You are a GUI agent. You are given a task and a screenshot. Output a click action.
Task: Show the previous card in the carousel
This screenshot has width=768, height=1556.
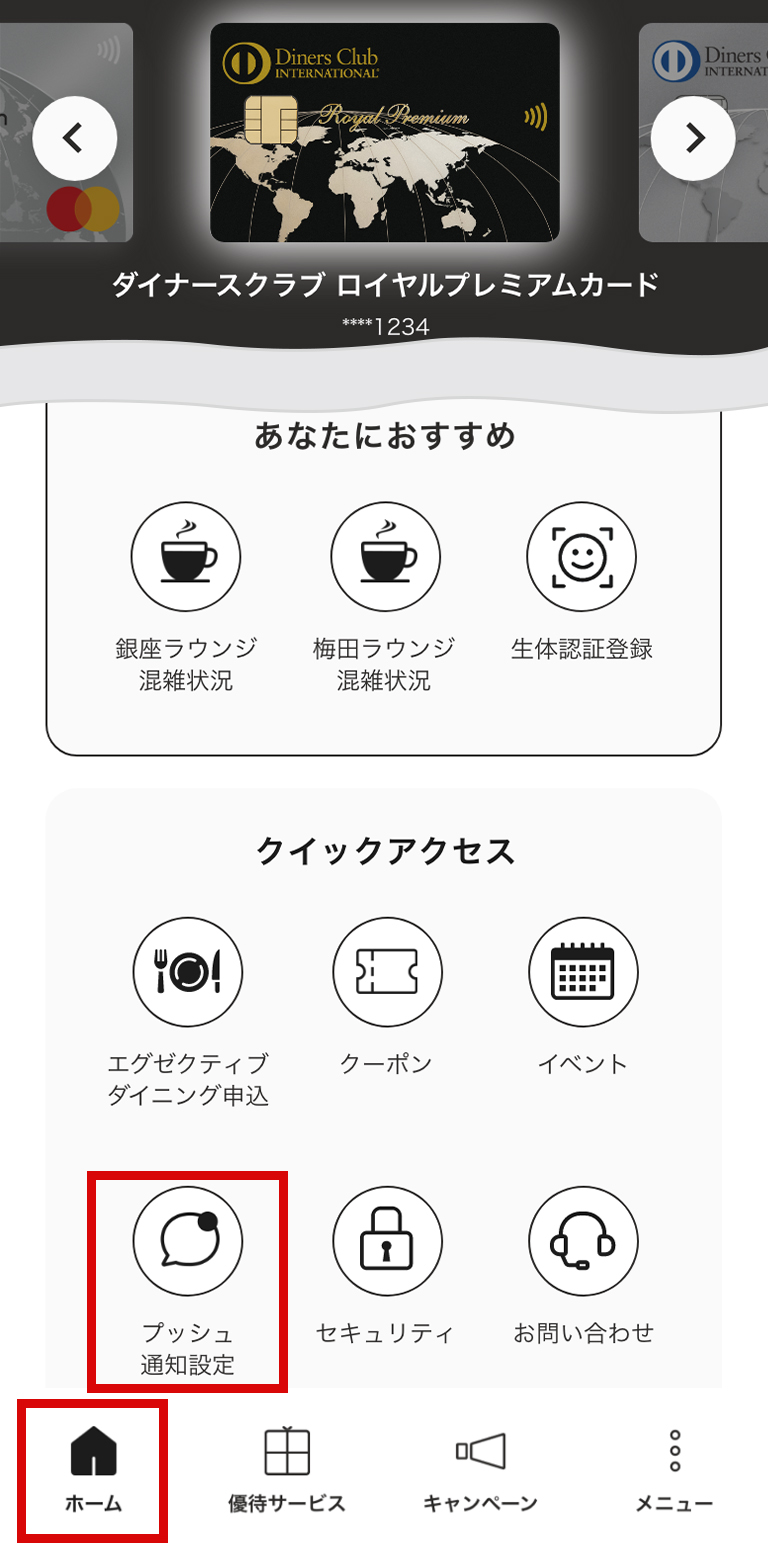pos(75,138)
